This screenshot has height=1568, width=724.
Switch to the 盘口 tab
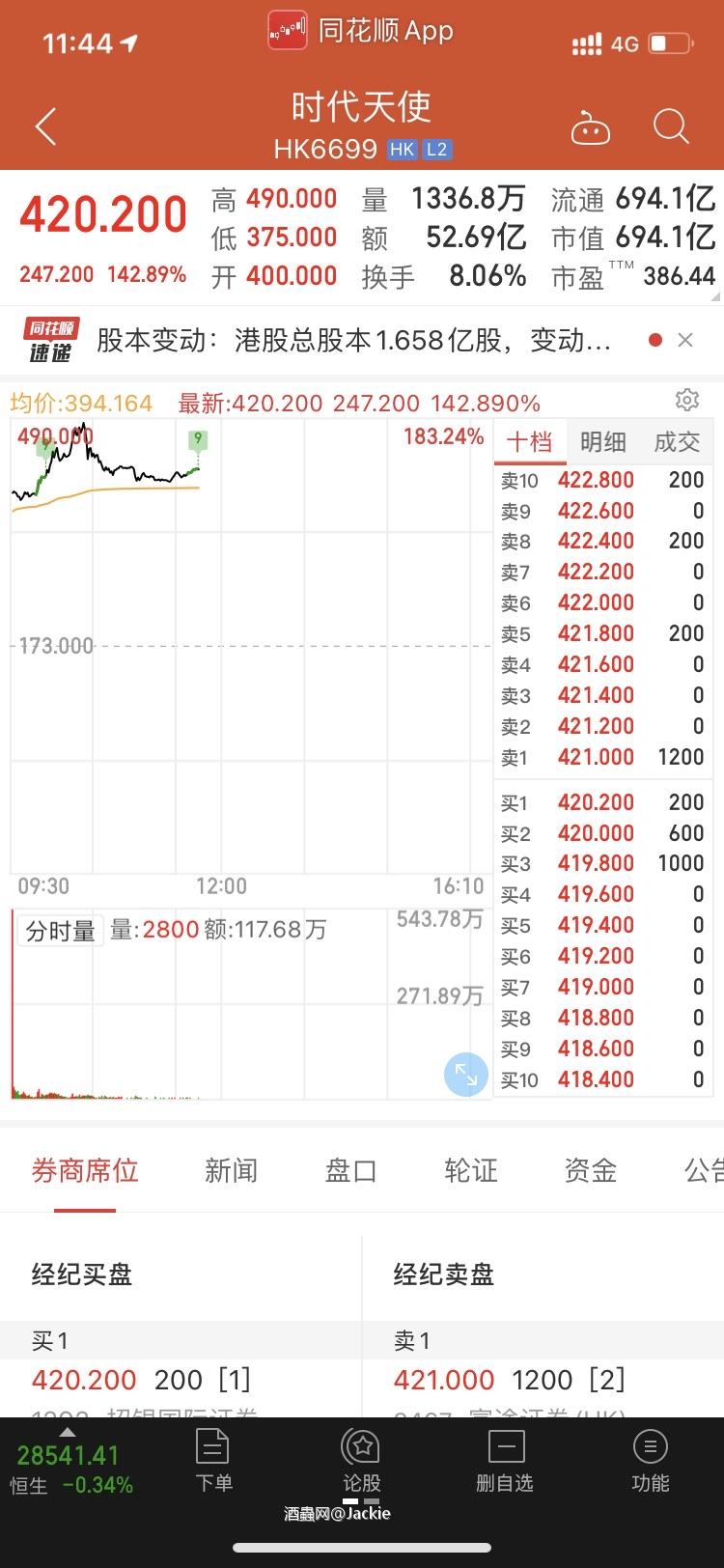pyautogui.click(x=350, y=1171)
